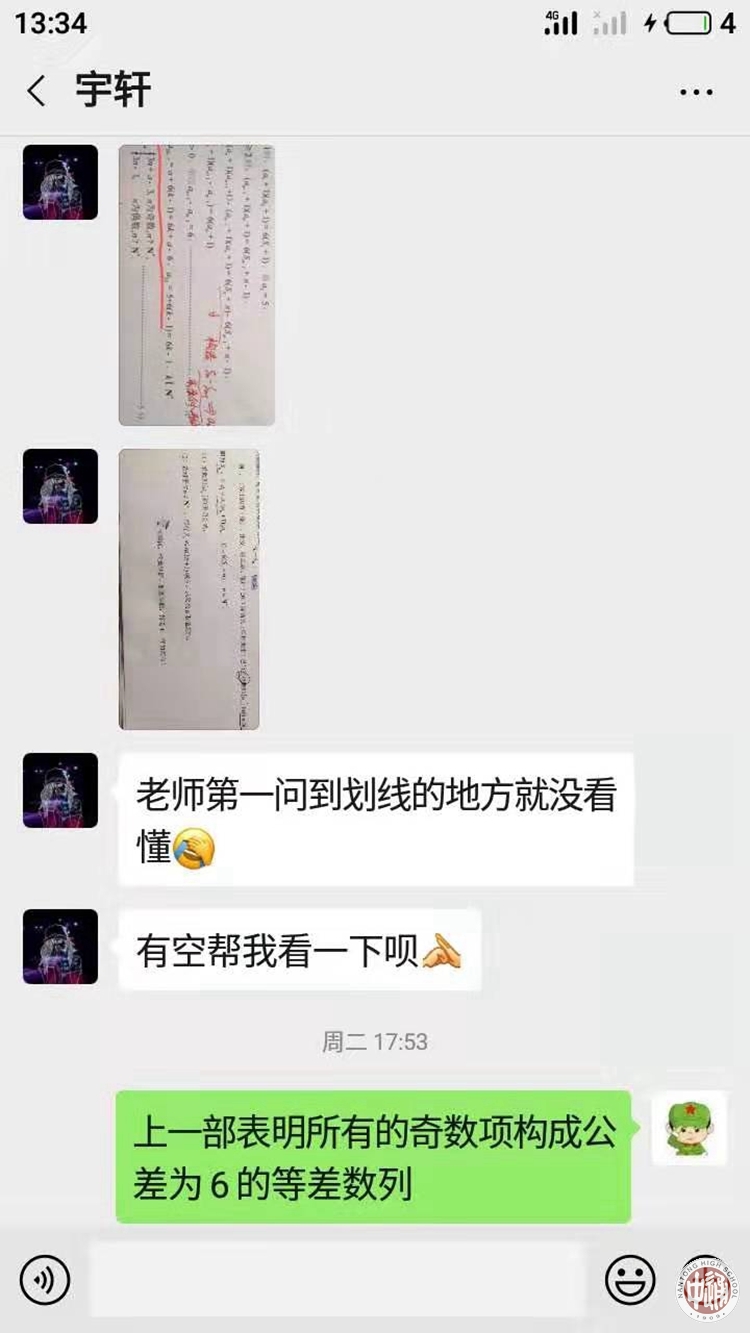Focus the message text field
The height and width of the screenshot is (1333, 750).
pos(335,1280)
